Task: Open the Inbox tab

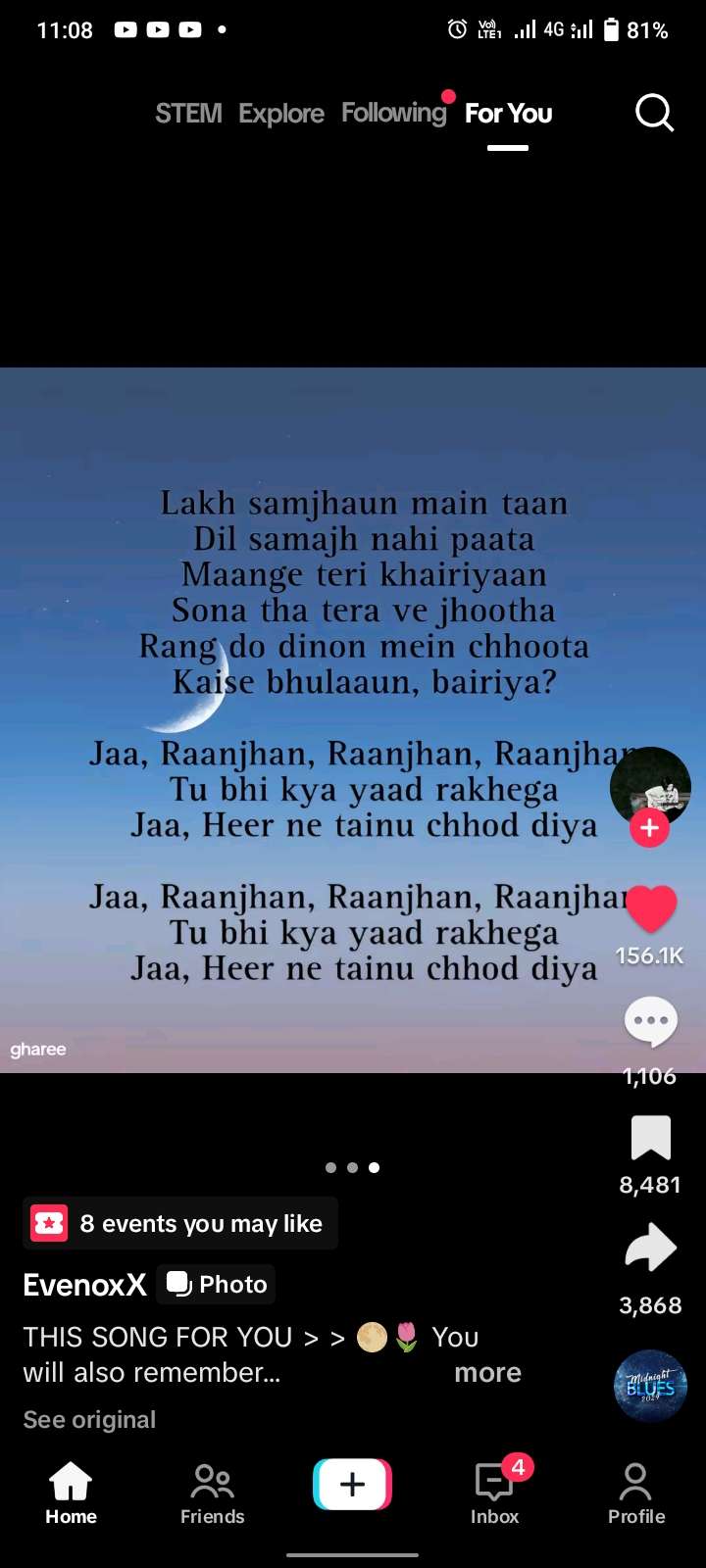Action: (494, 1494)
